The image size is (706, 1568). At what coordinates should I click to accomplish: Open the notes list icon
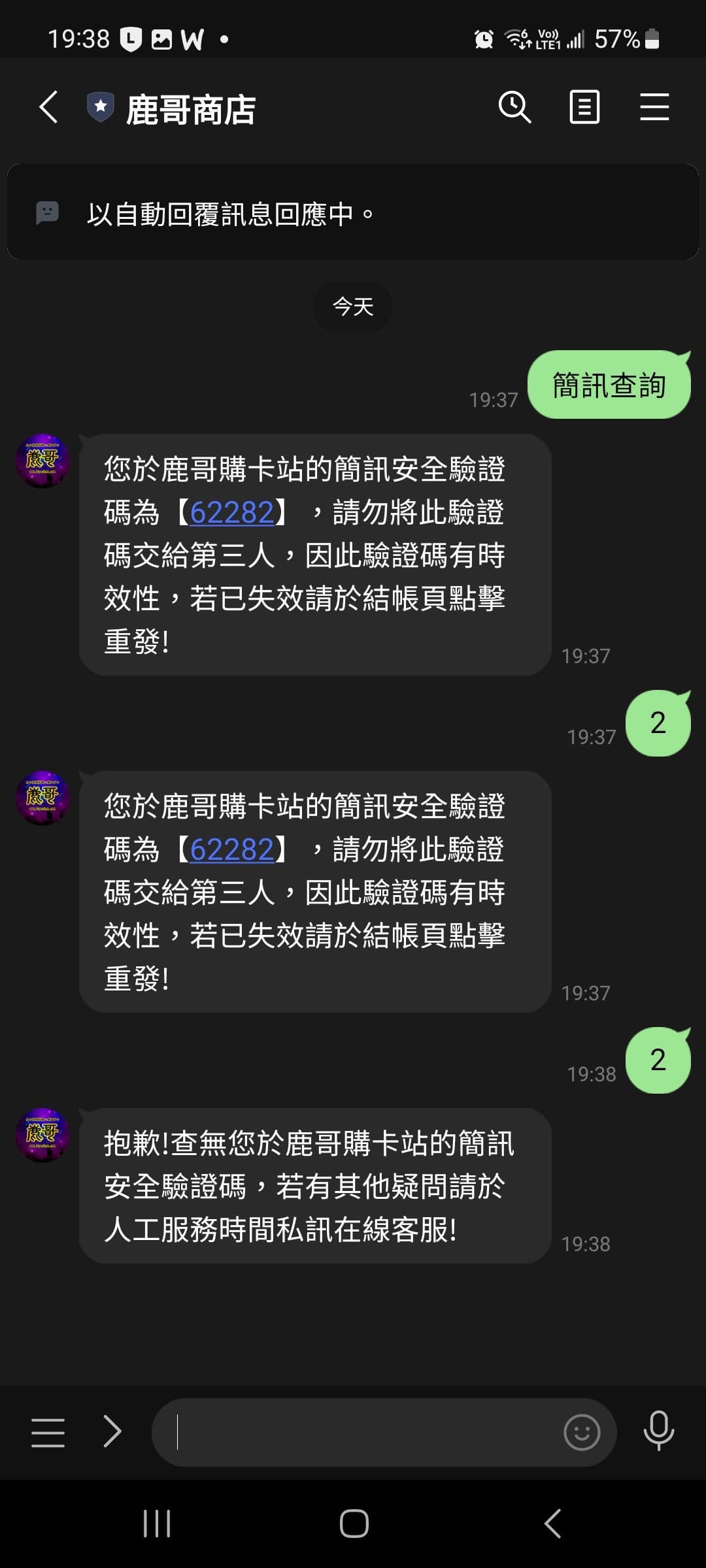584,107
